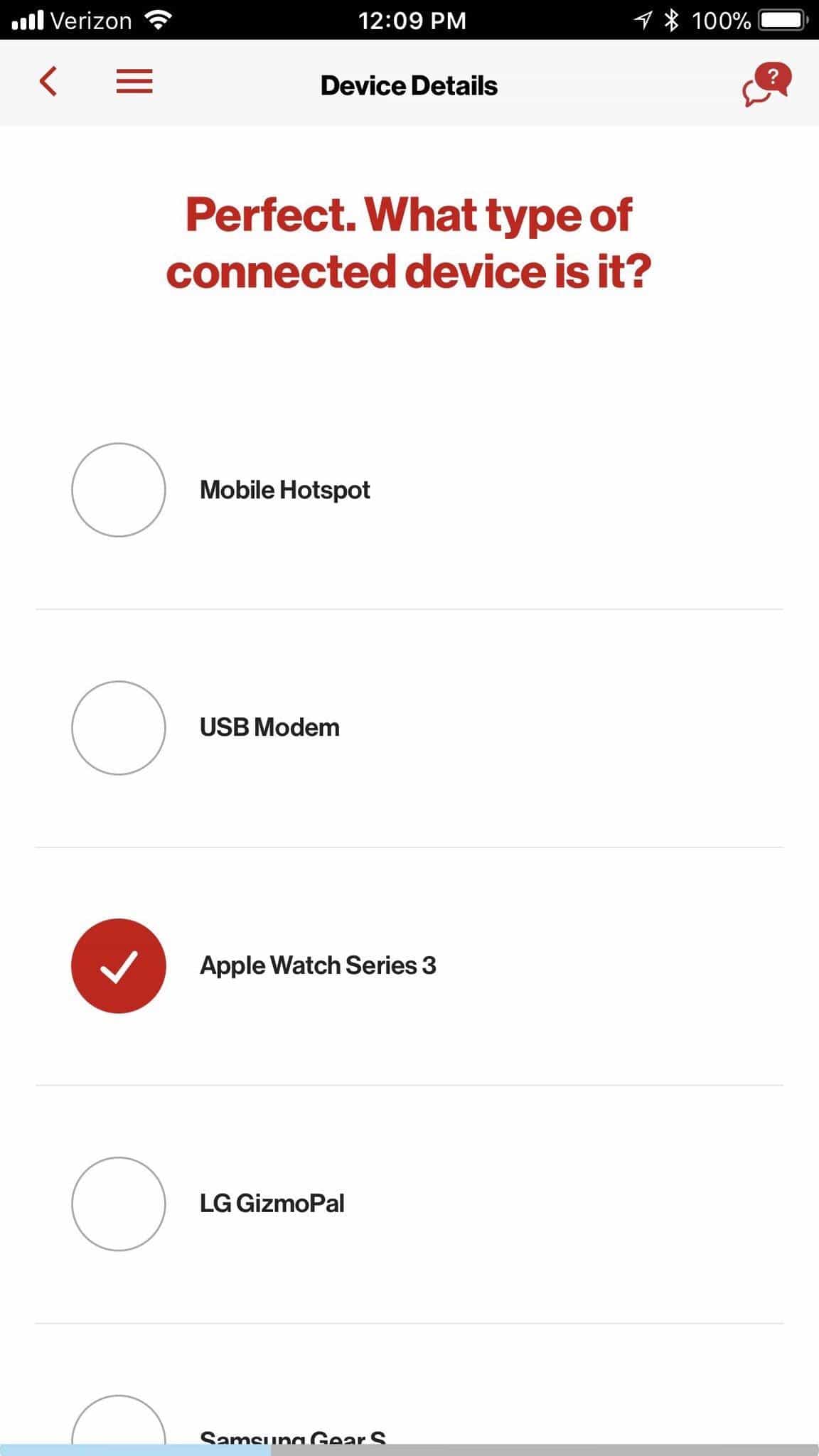Open the hamburger menu

tap(134, 82)
